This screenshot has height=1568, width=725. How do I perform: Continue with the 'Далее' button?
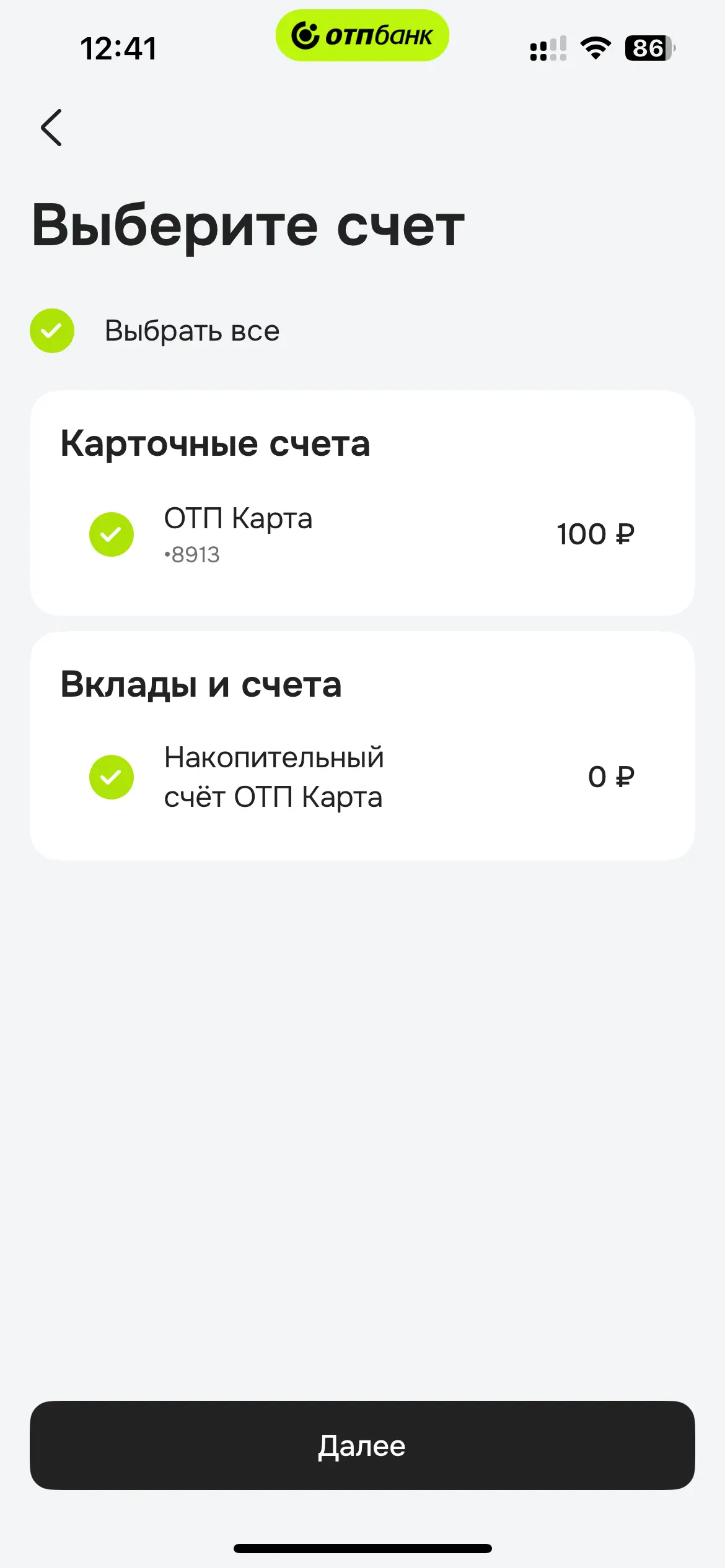[362, 1445]
